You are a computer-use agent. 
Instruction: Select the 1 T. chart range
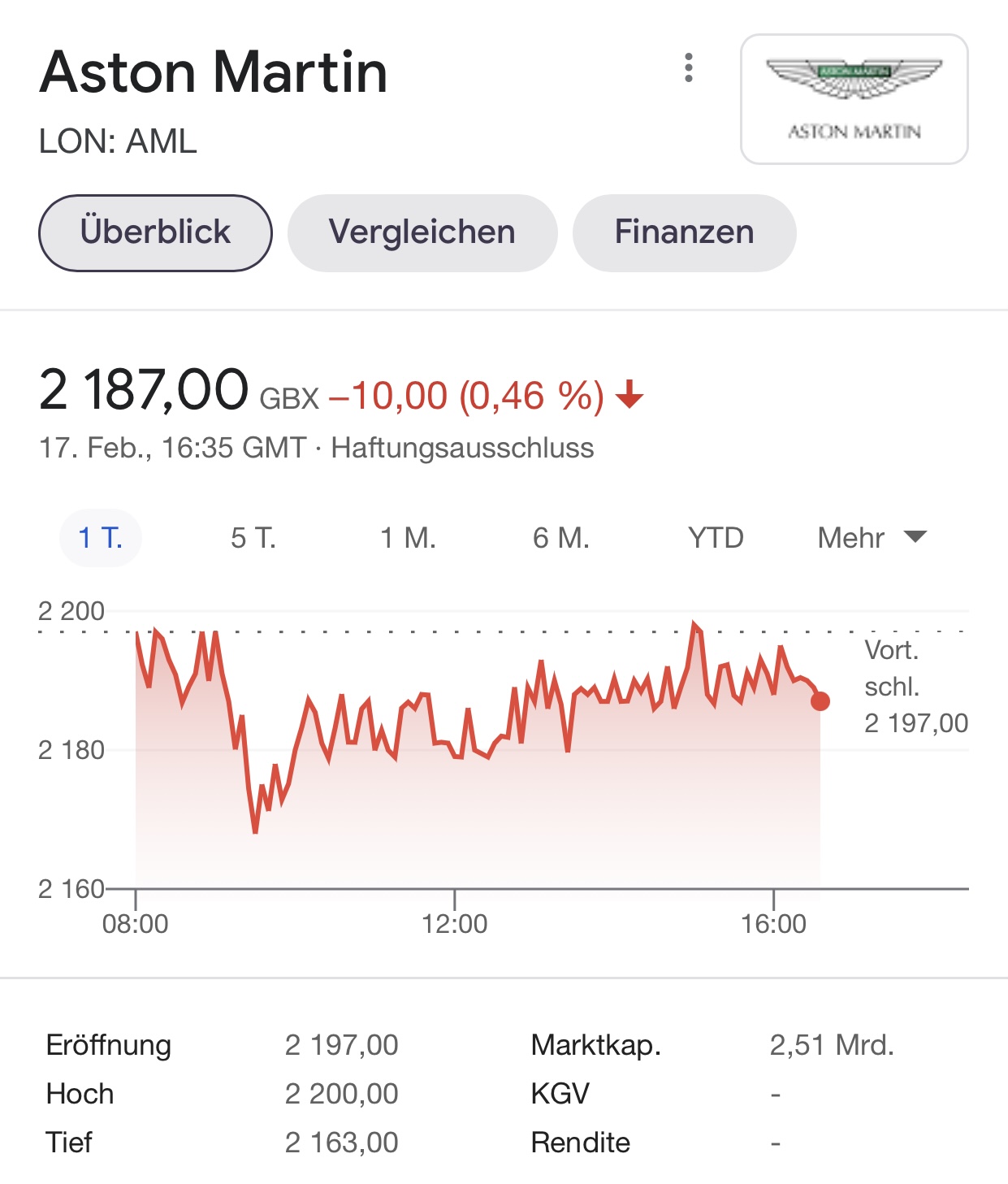[101, 538]
